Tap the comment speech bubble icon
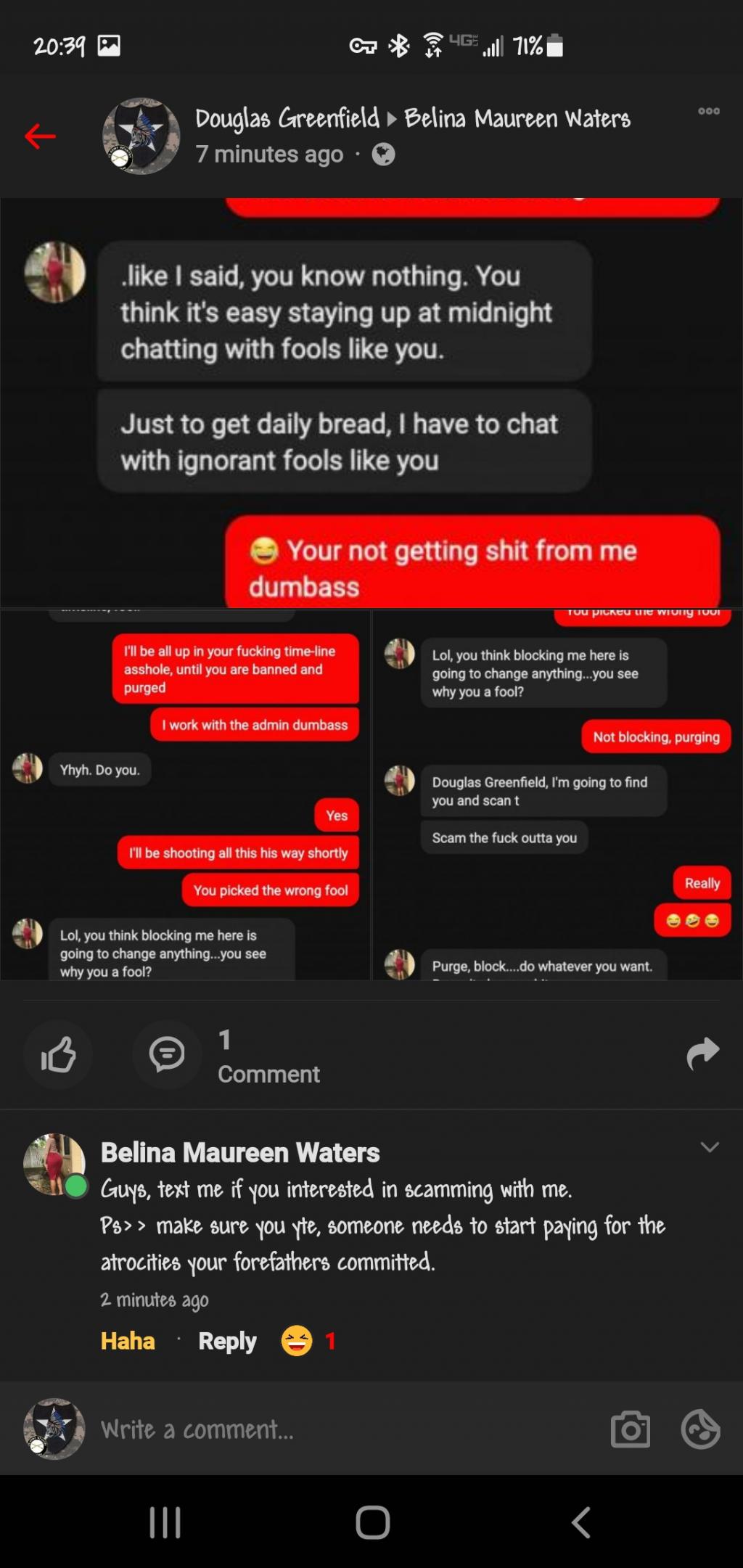Screen dimensions: 743x1568 (167, 1054)
